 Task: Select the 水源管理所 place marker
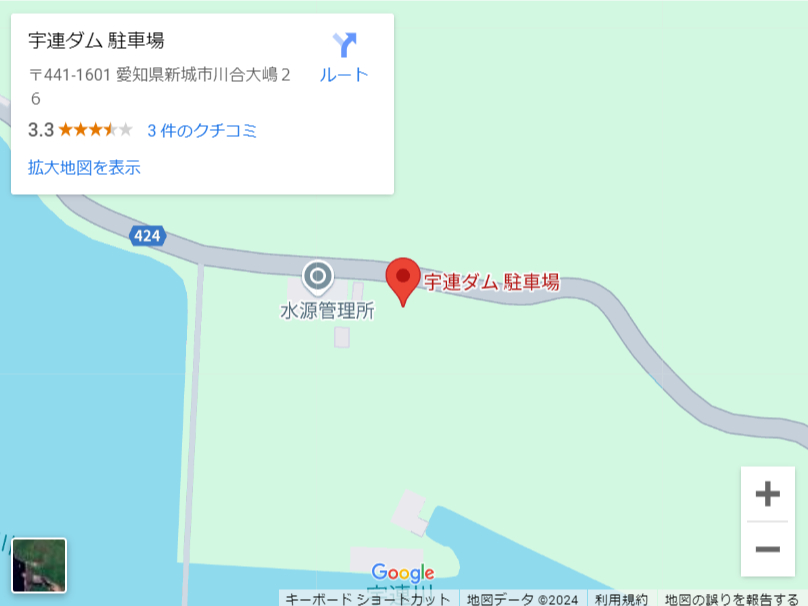tap(318, 274)
